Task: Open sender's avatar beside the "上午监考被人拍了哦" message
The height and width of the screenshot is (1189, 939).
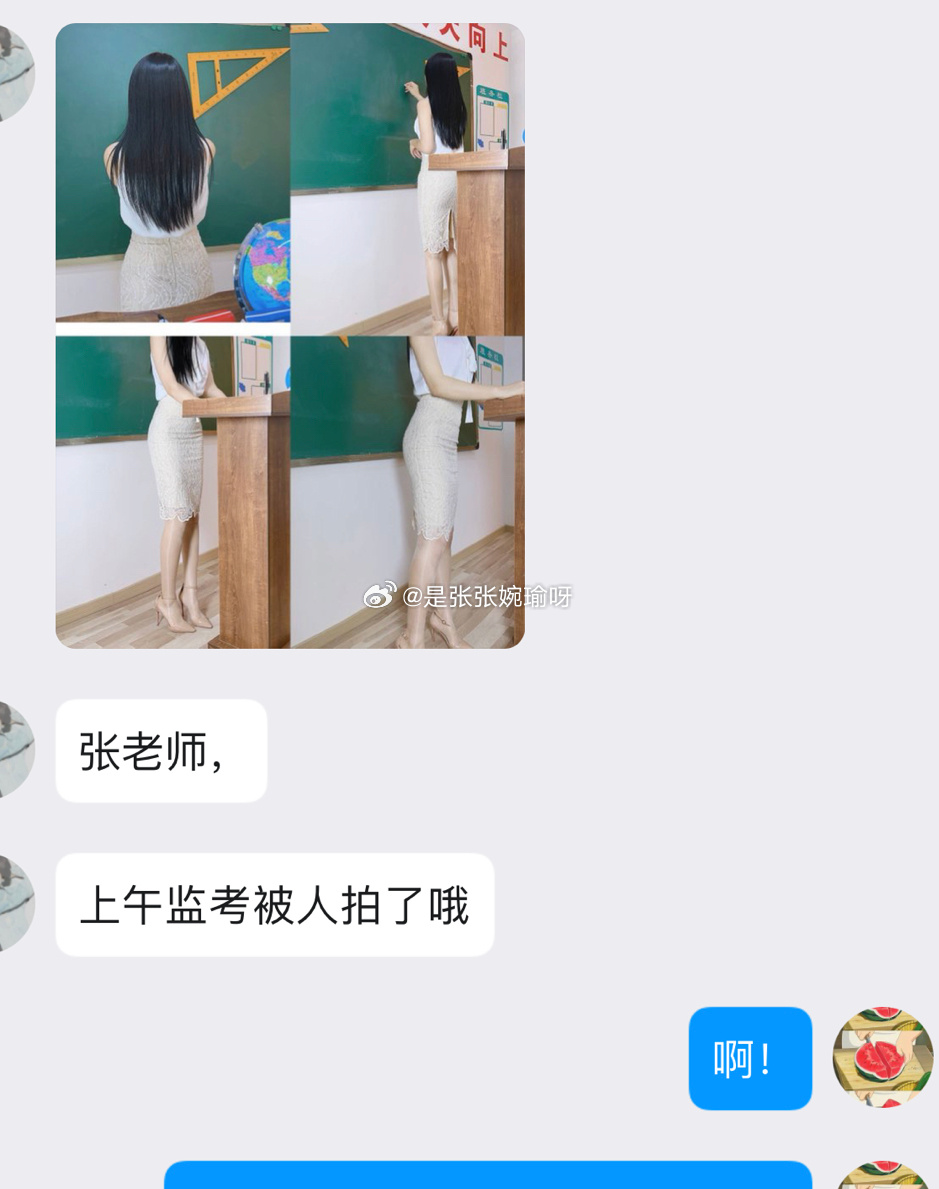Action: click(x=14, y=903)
